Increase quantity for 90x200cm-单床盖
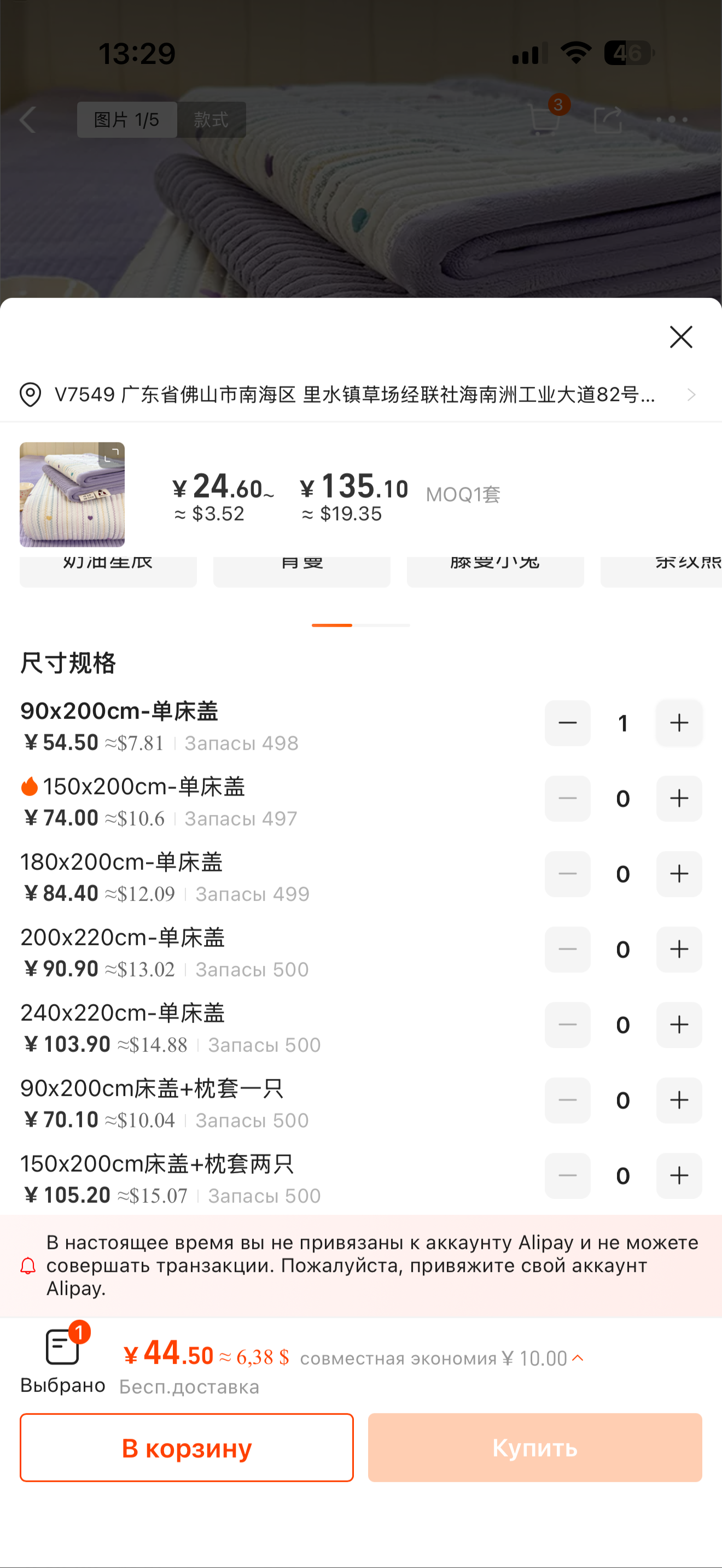 pyautogui.click(x=679, y=723)
